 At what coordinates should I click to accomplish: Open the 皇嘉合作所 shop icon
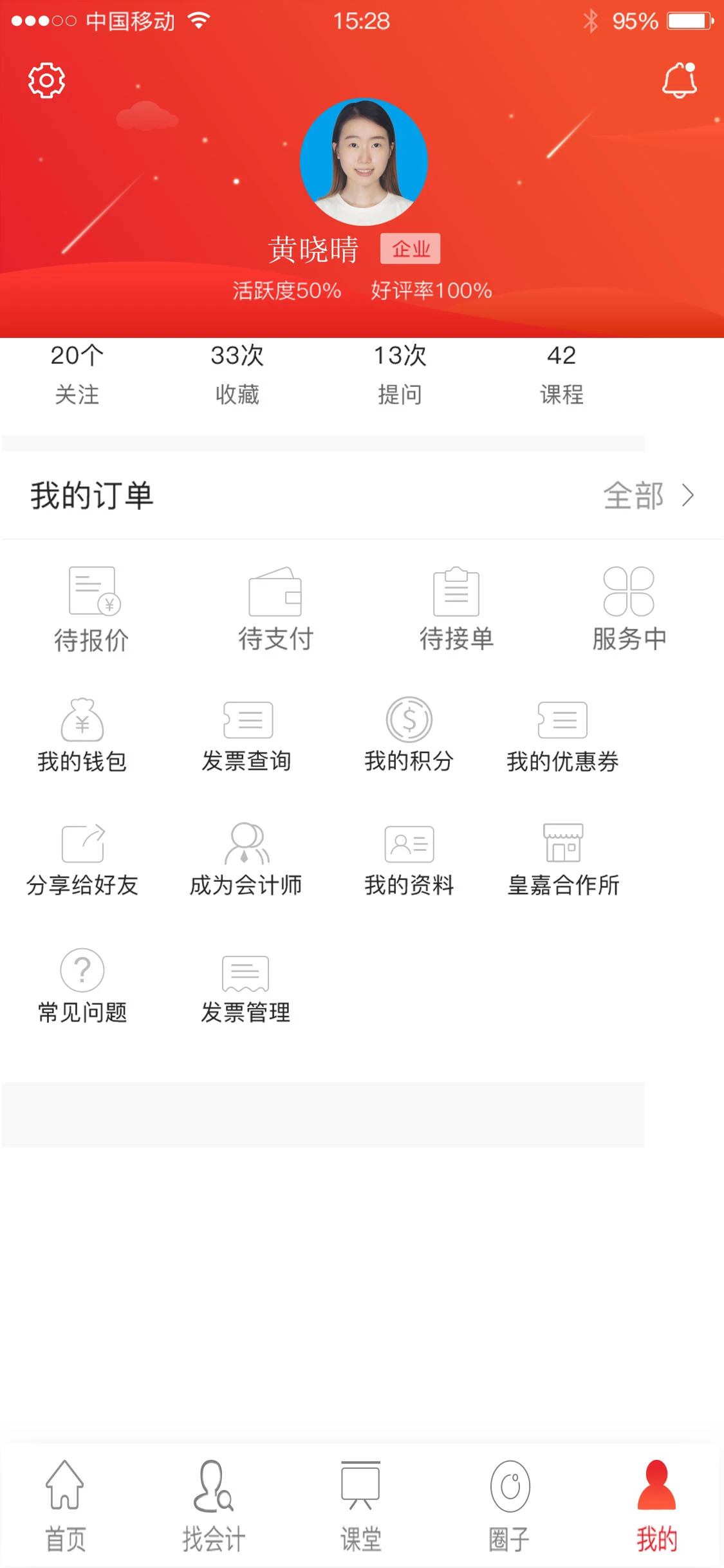pos(562,845)
